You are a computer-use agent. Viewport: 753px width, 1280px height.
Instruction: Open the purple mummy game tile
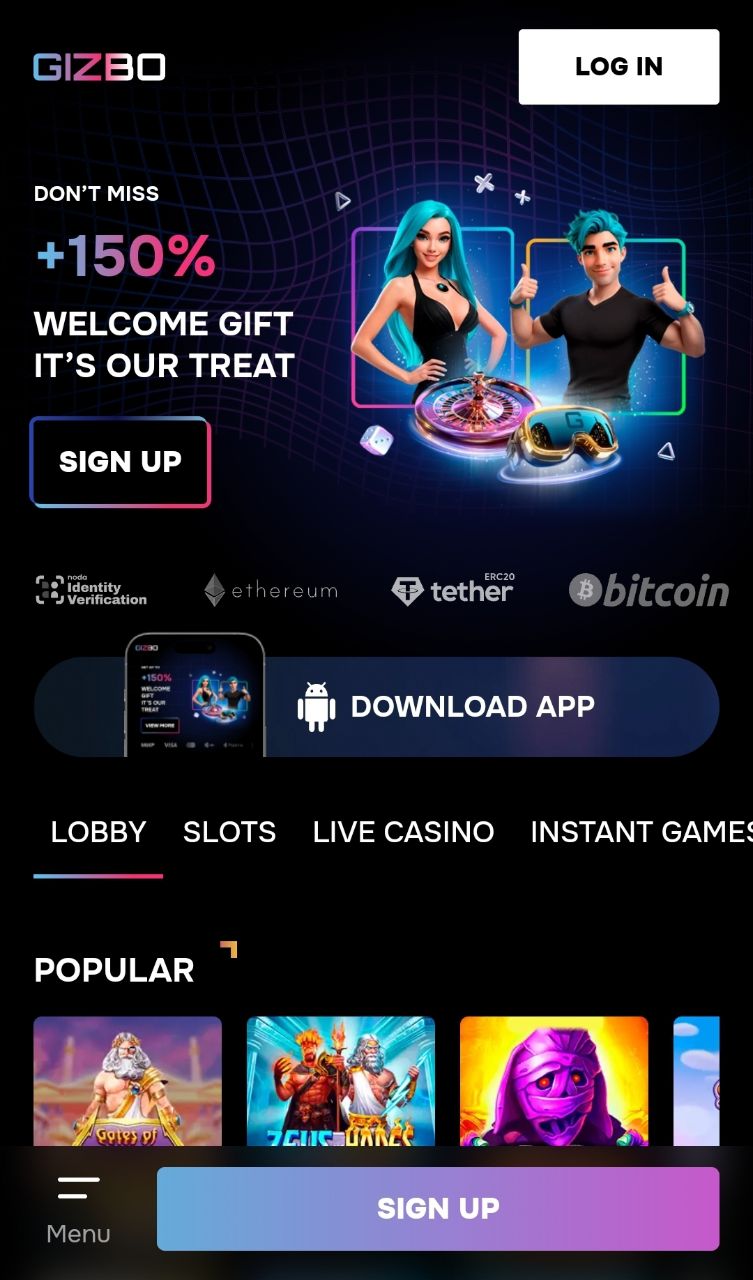coord(554,1080)
